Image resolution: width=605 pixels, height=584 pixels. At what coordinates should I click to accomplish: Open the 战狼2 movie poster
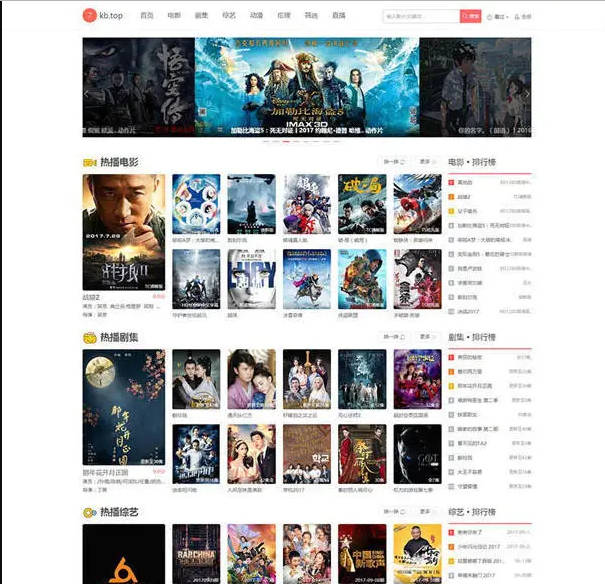tap(124, 232)
